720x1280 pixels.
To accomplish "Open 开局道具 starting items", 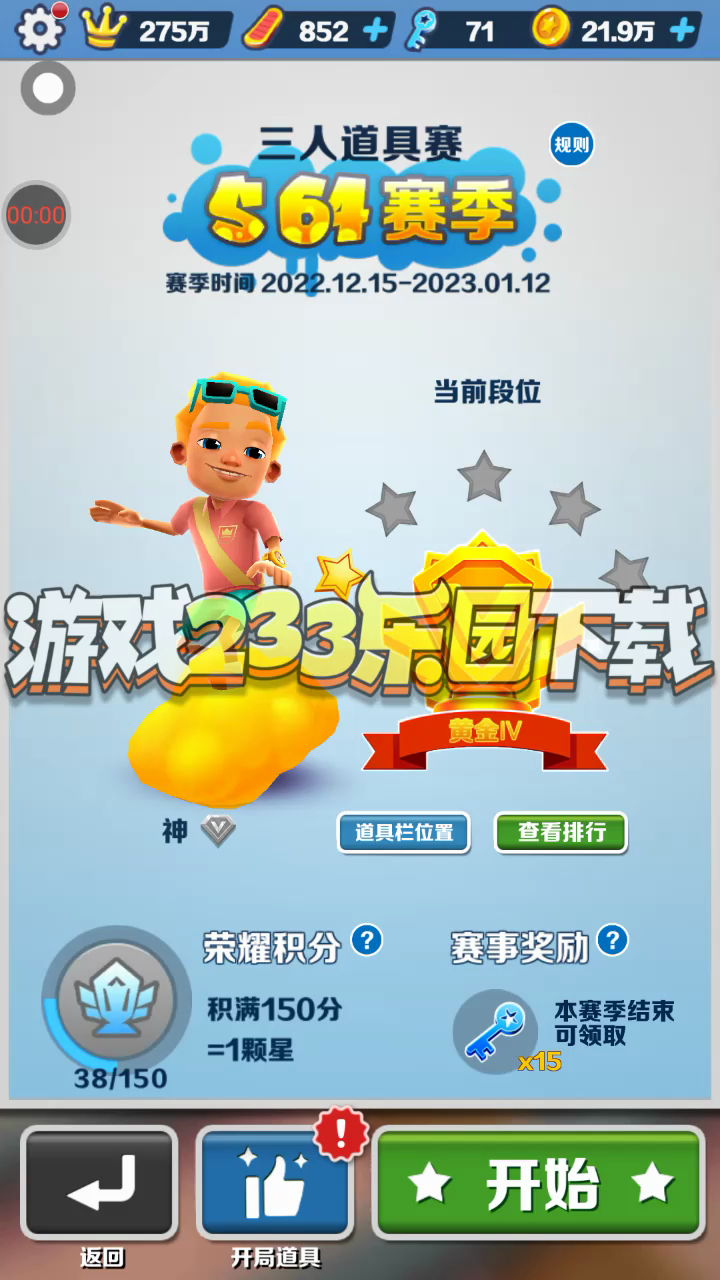I will pyautogui.click(x=276, y=1183).
